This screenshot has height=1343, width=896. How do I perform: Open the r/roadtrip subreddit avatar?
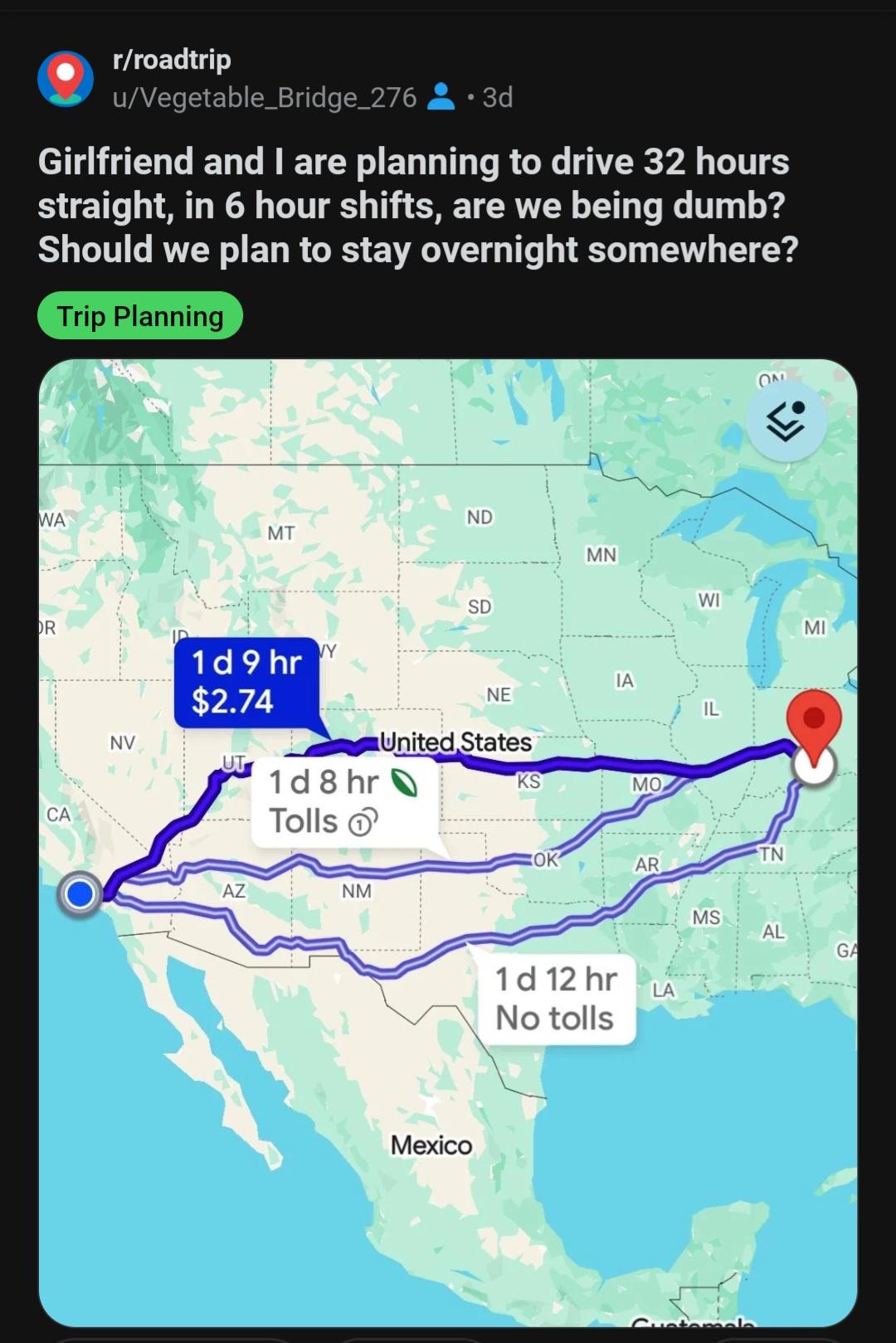[x=66, y=79]
